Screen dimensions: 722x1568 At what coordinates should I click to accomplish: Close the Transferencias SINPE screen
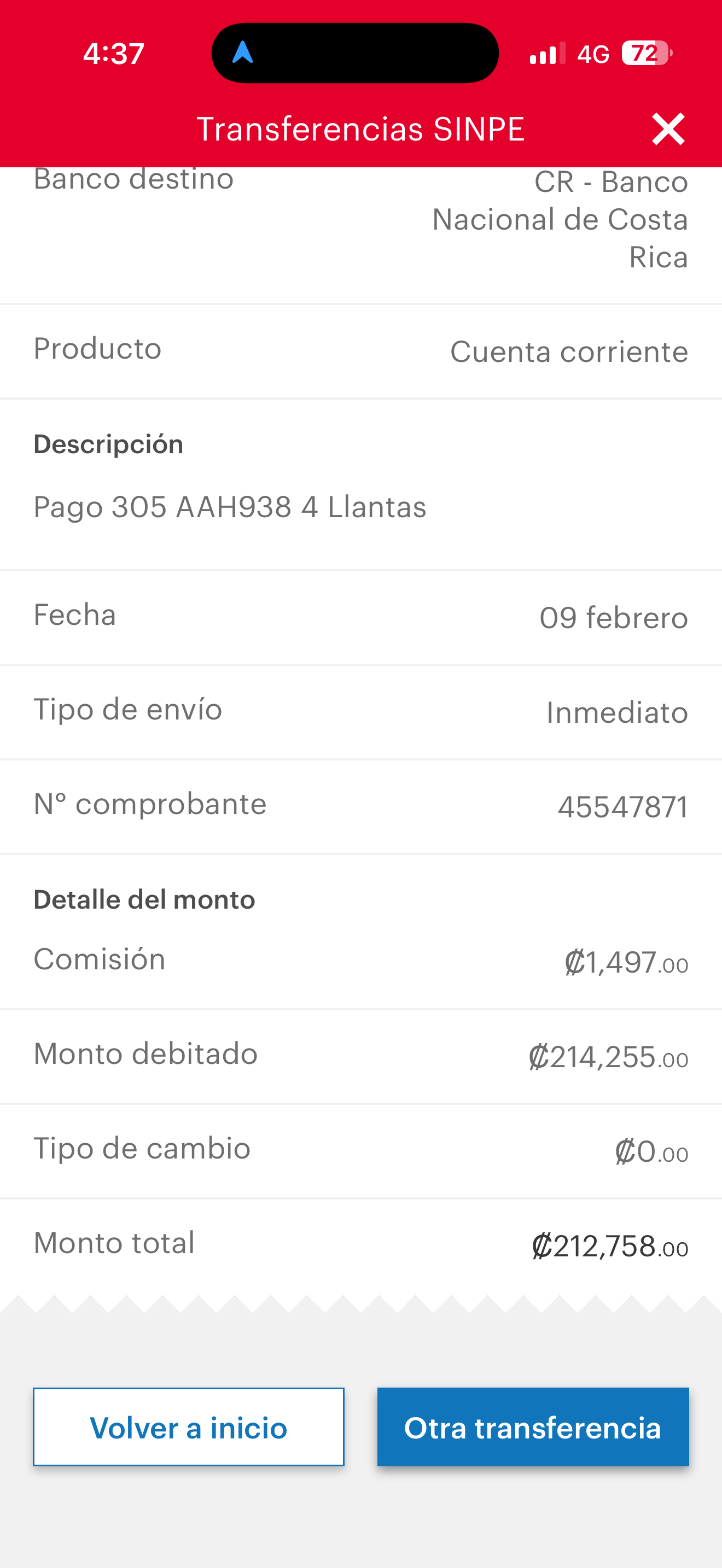pos(668,128)
